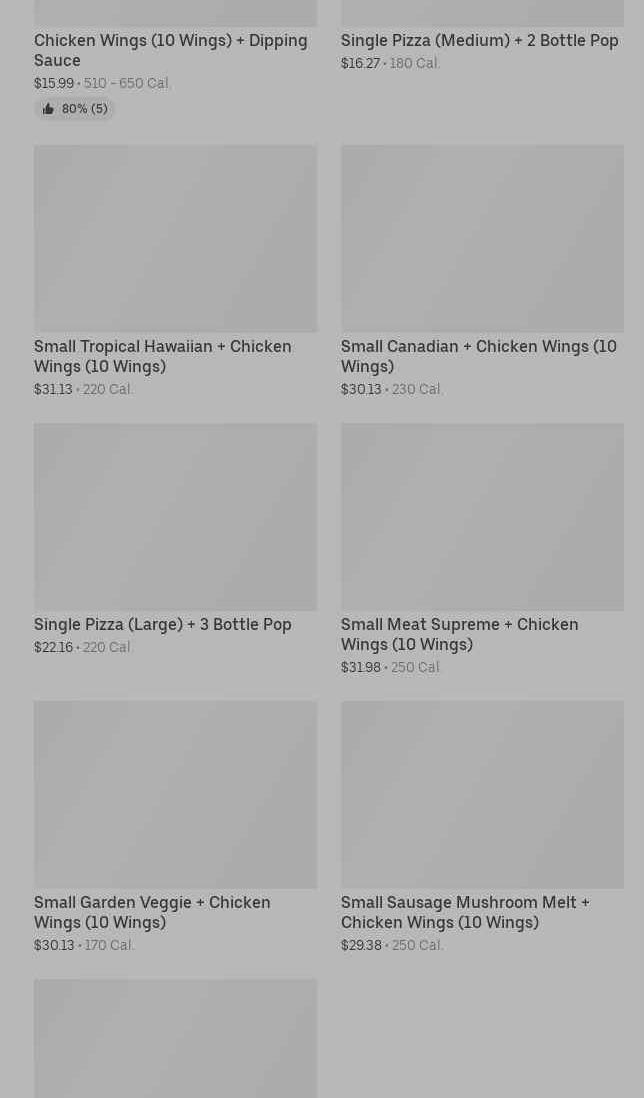Select Small Tropical Hawaiian + Chicken Wings combo

tap(175, 240)
